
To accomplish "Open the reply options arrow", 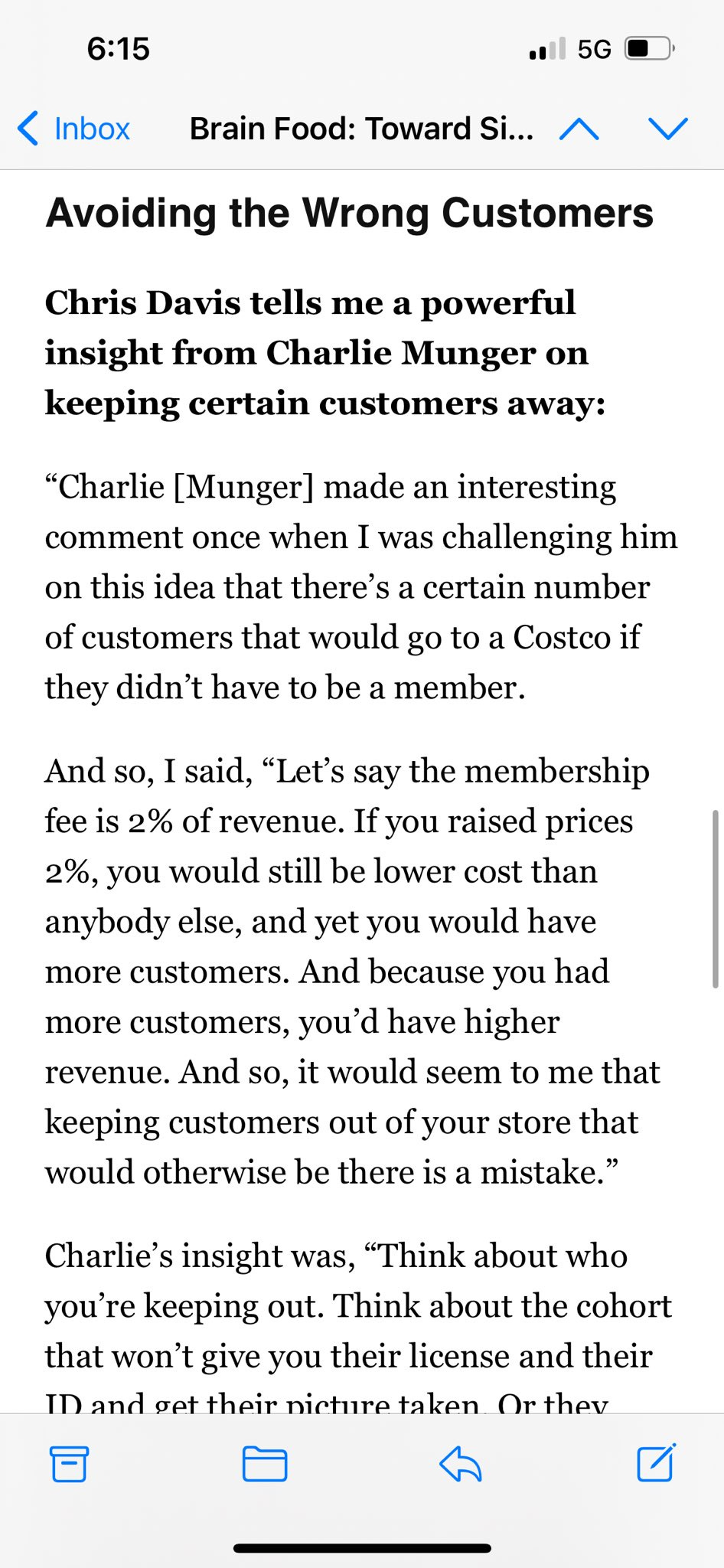I will click(x=460, y=1464).
